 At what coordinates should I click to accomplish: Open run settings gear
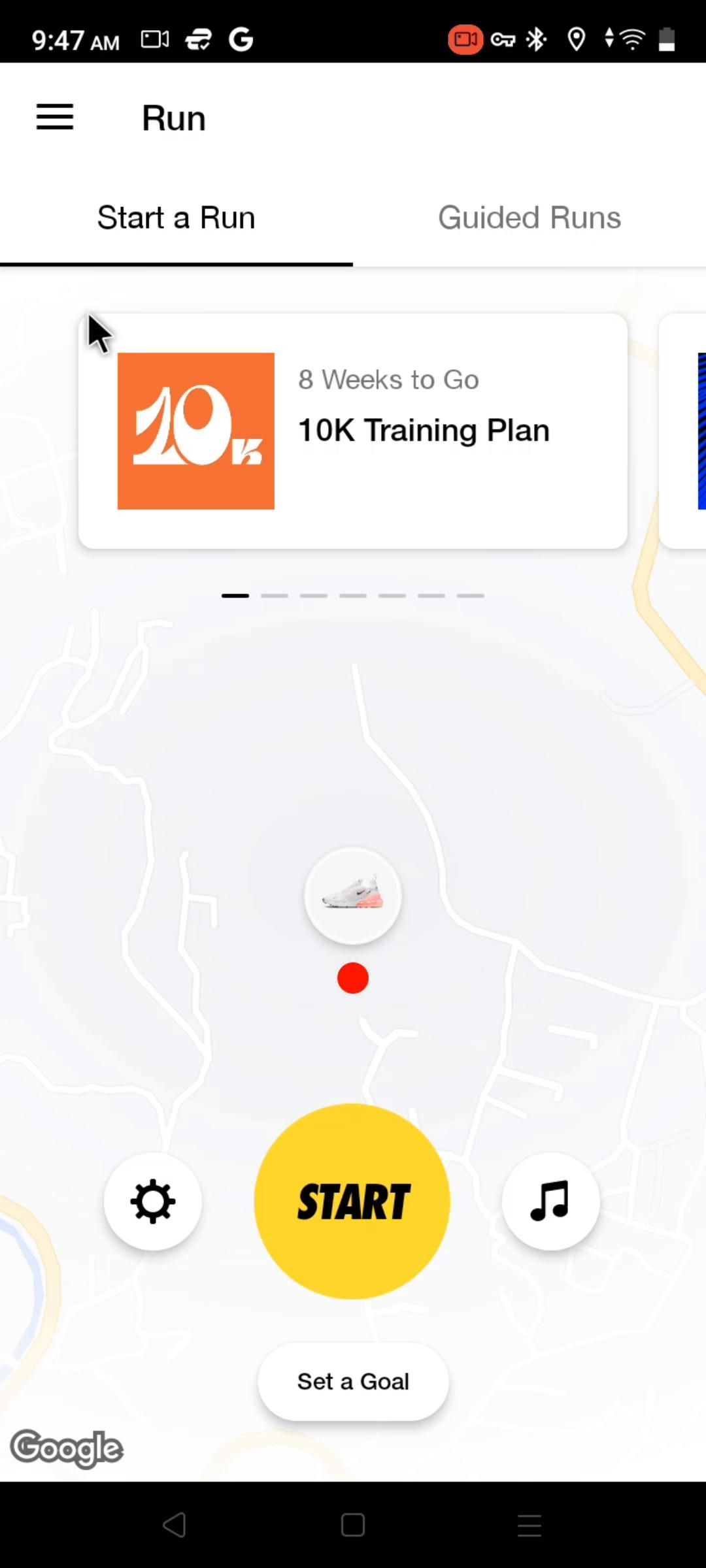(x=153, y=1201)
